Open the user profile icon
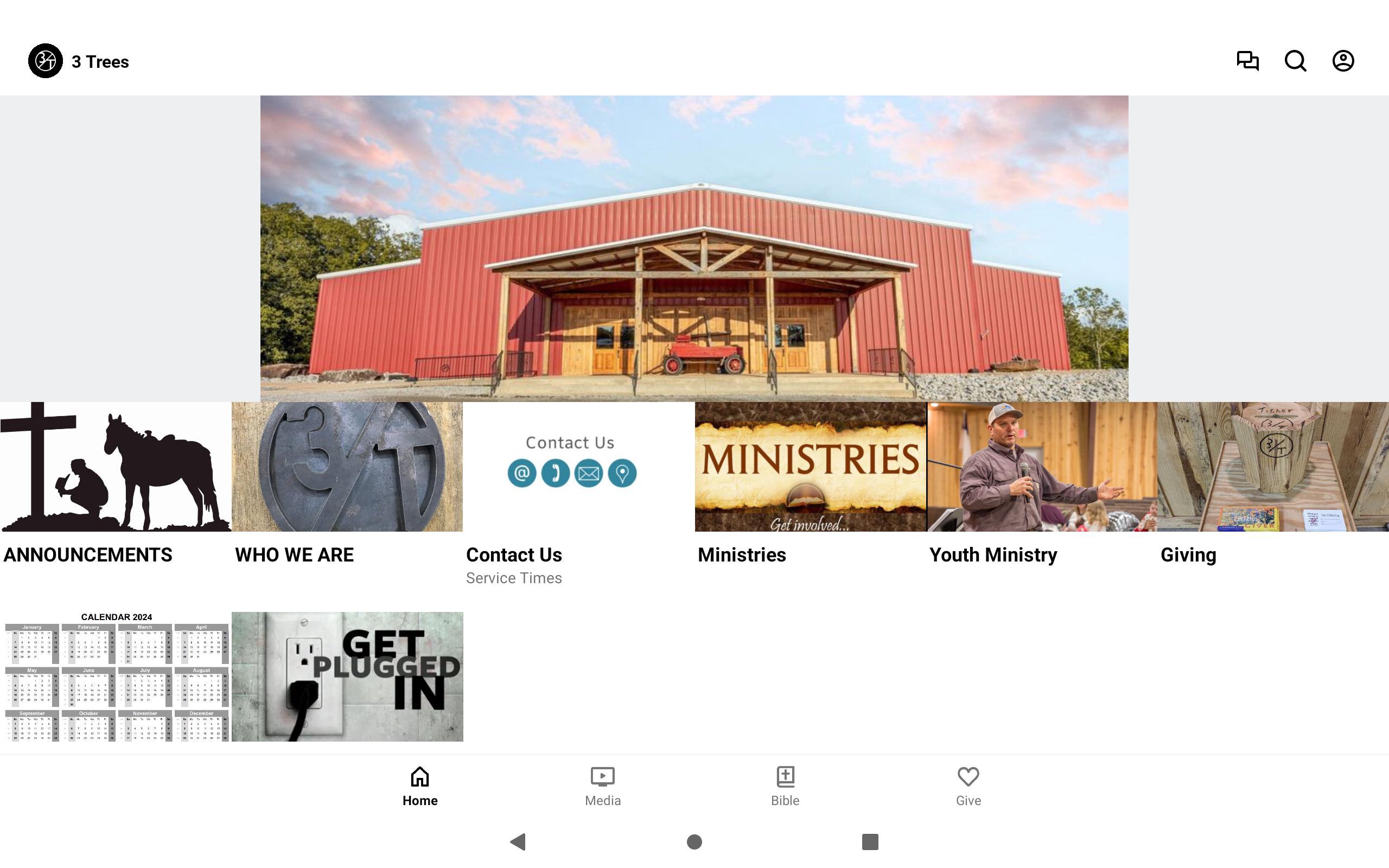 pos(1342,61)
